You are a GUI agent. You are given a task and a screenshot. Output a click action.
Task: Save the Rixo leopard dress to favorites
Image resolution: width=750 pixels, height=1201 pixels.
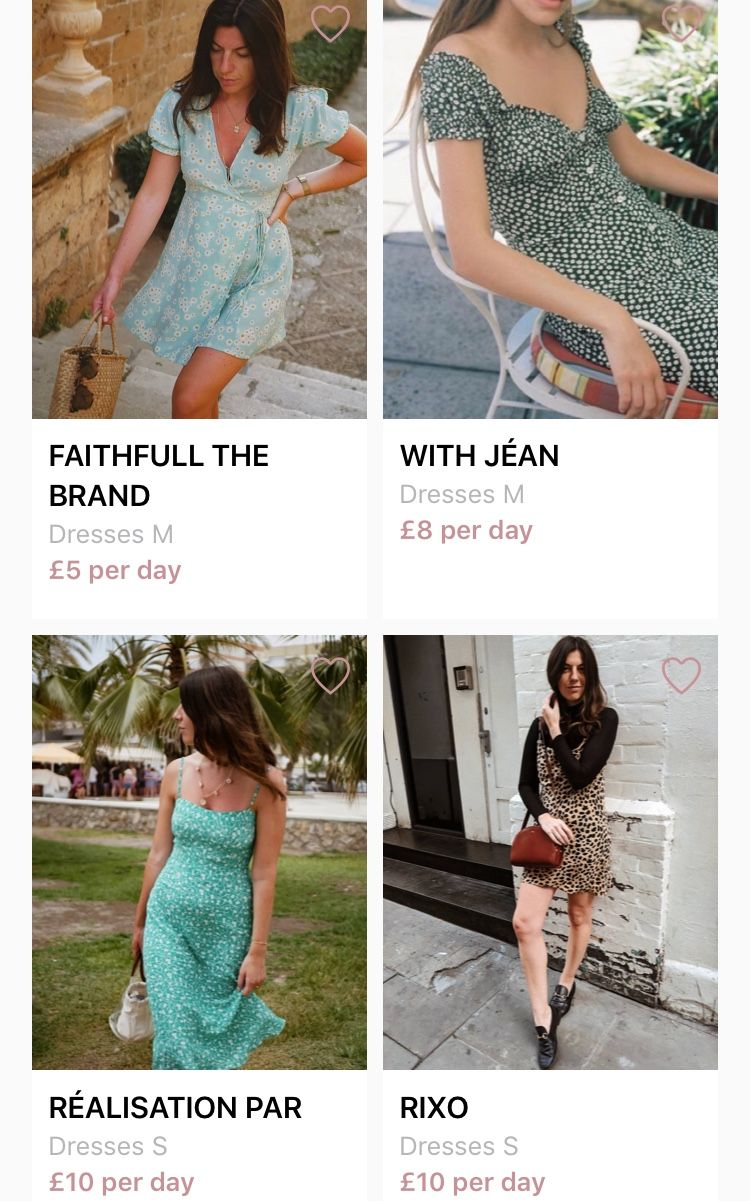(681, 675)
